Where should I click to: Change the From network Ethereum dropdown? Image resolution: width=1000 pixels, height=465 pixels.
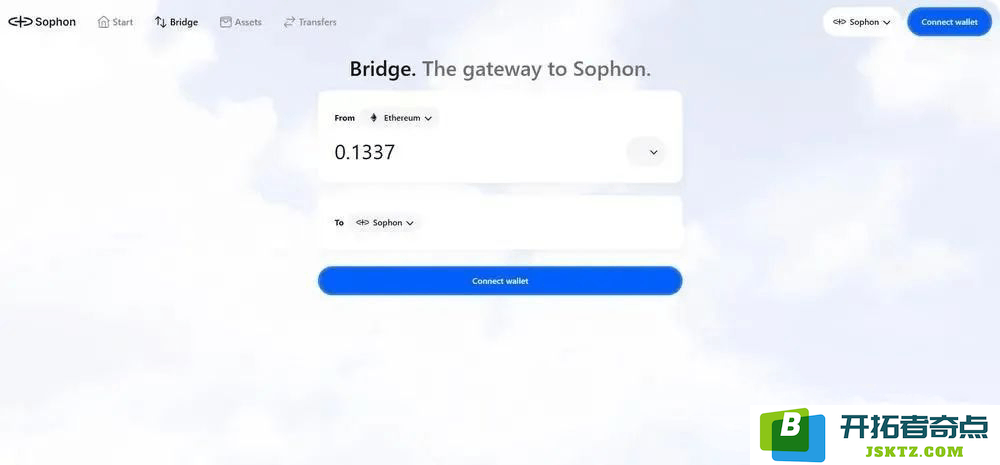(x=401, y=118)
